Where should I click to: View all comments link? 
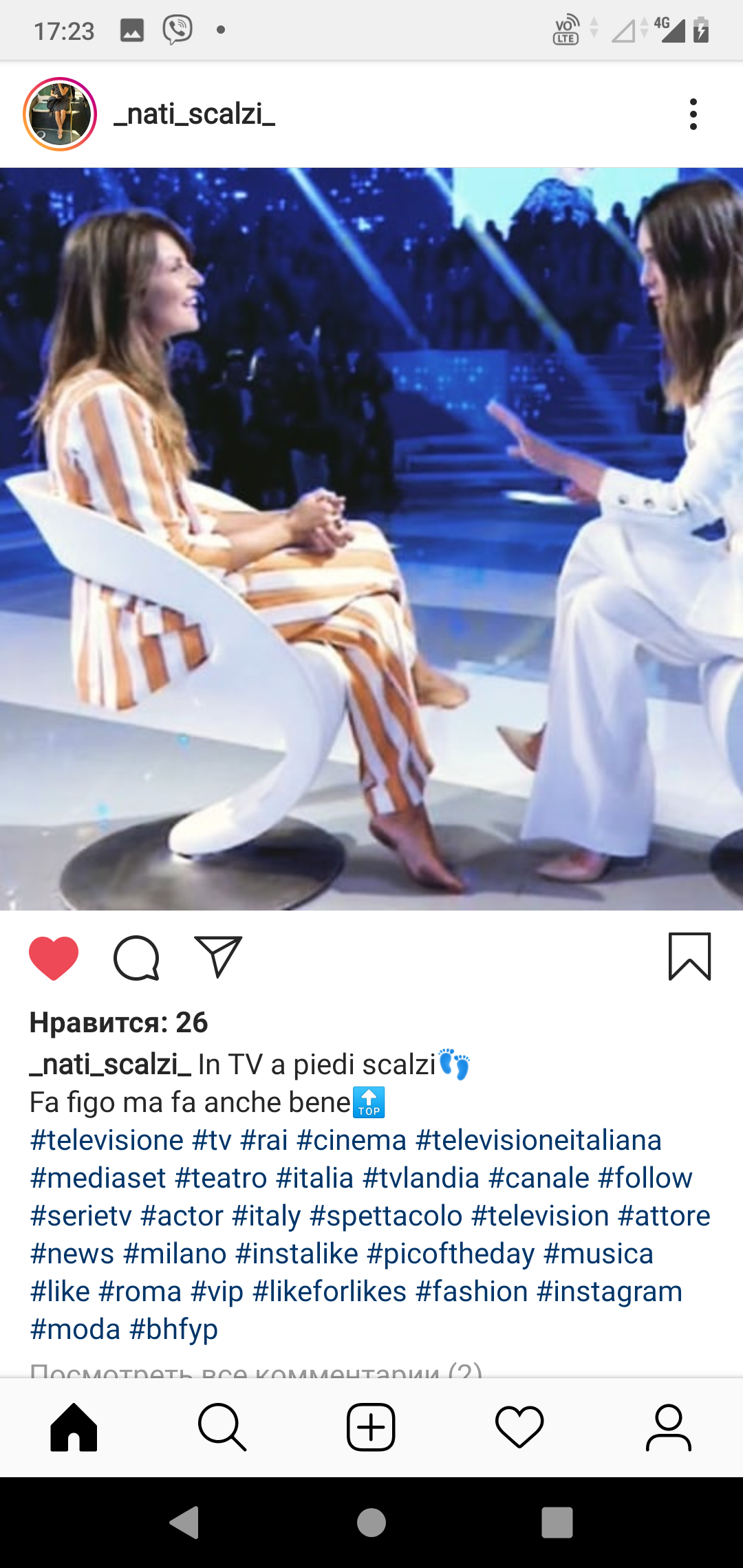click(256, 1369)
